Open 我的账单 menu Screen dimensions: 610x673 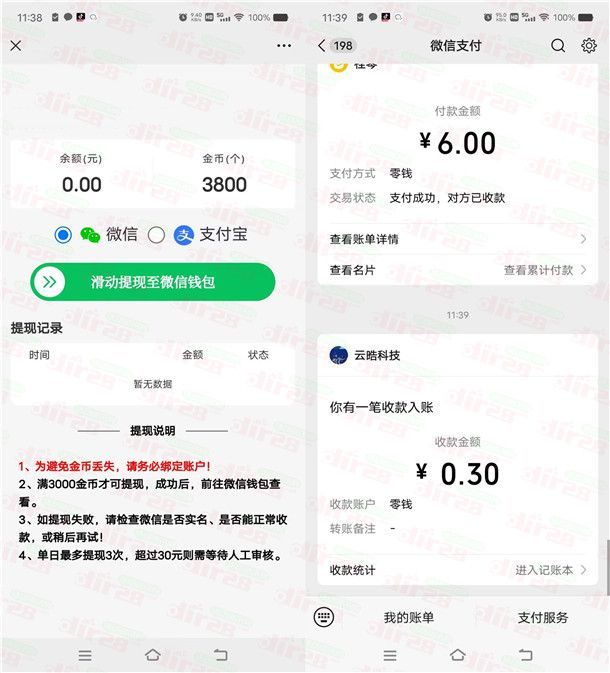tap(409, 617)
